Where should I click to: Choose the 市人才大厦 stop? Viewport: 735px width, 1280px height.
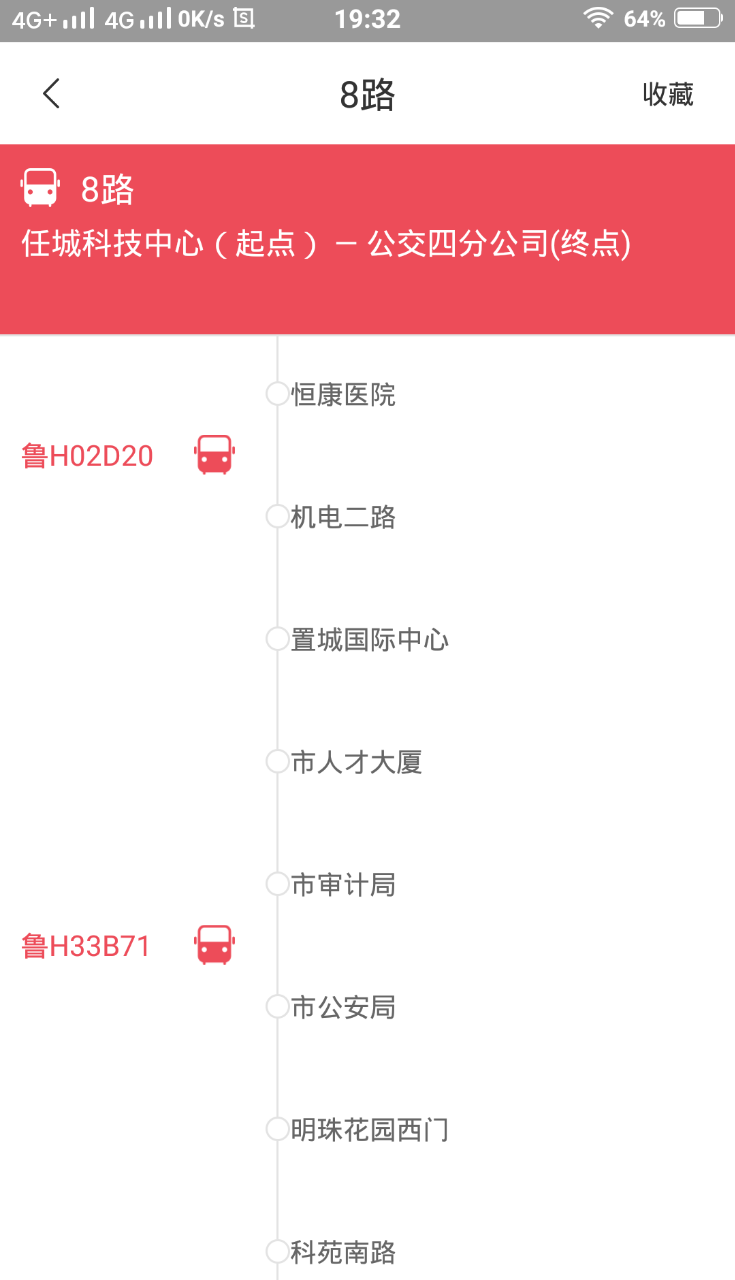coord(356,762)
